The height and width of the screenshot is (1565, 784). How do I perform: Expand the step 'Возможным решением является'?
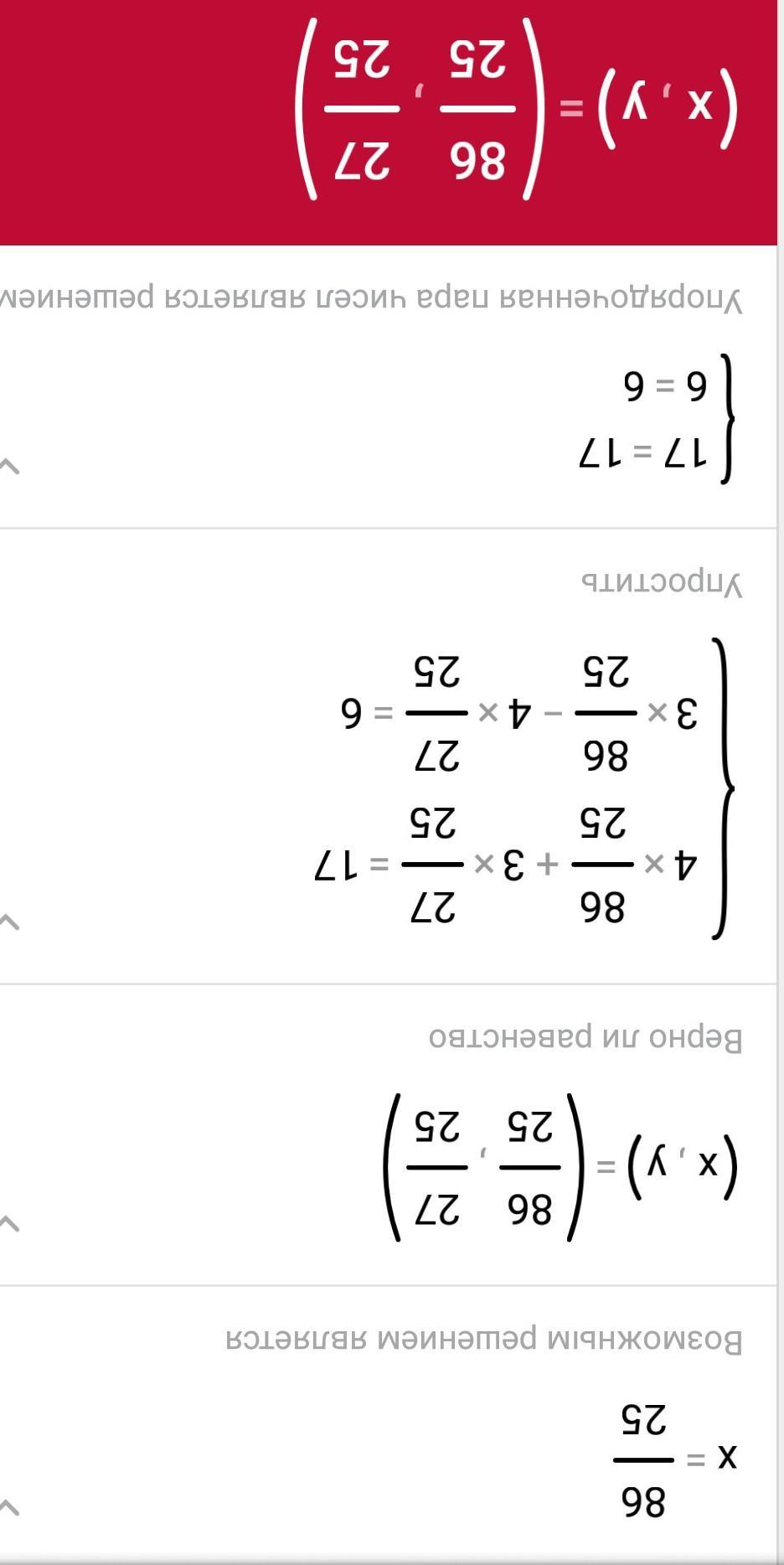(10, 1507)
